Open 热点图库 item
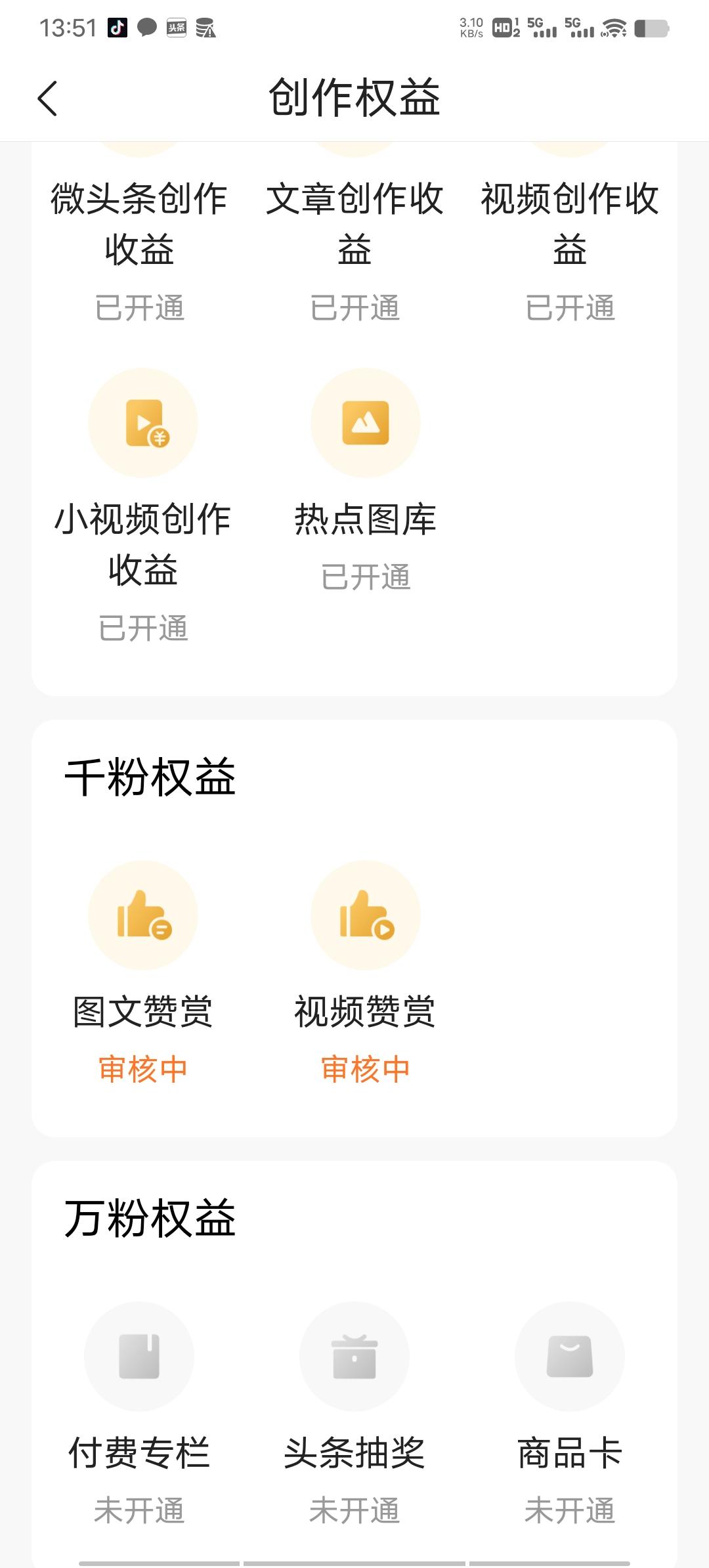The image size is (709, 1568). [x=366, y=481]
